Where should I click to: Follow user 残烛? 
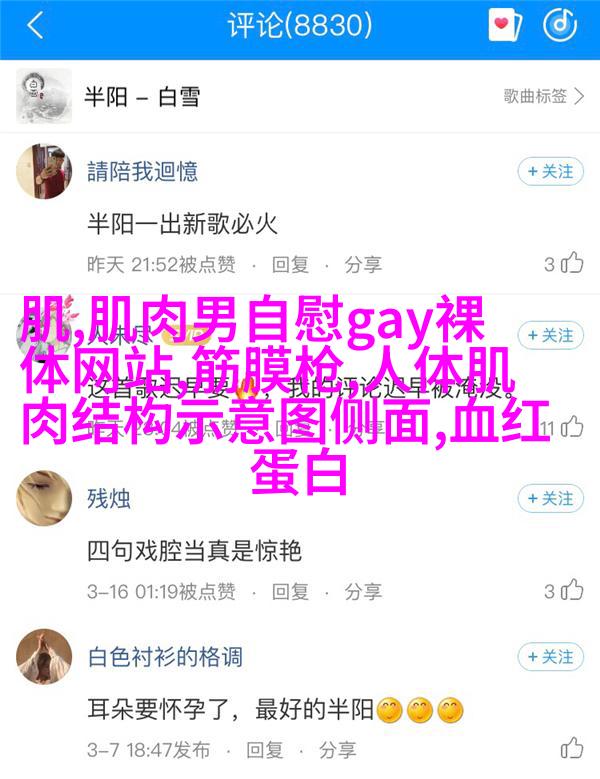tap(550, 499)
